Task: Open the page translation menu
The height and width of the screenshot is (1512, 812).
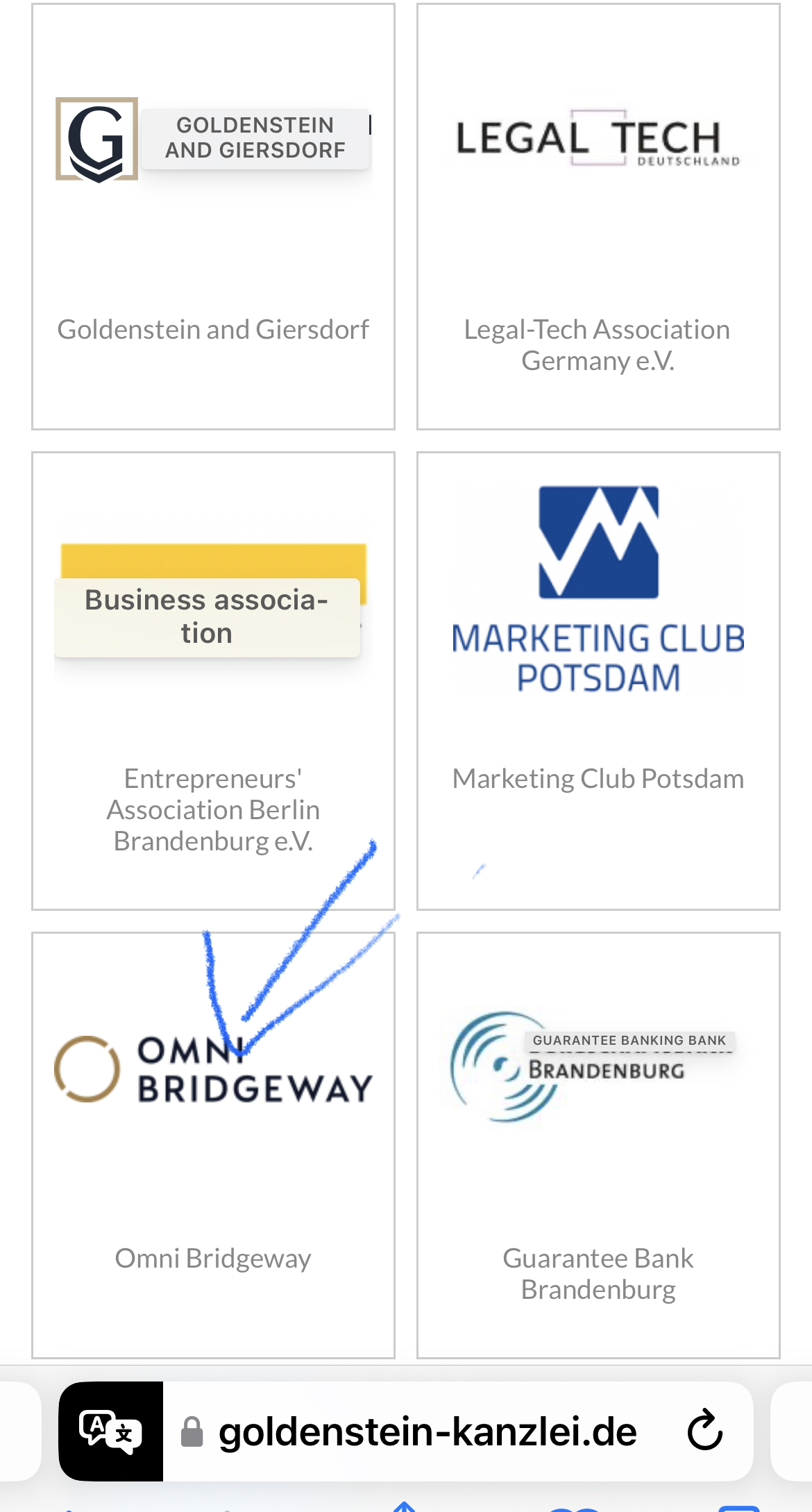Action: point(111,1431)
